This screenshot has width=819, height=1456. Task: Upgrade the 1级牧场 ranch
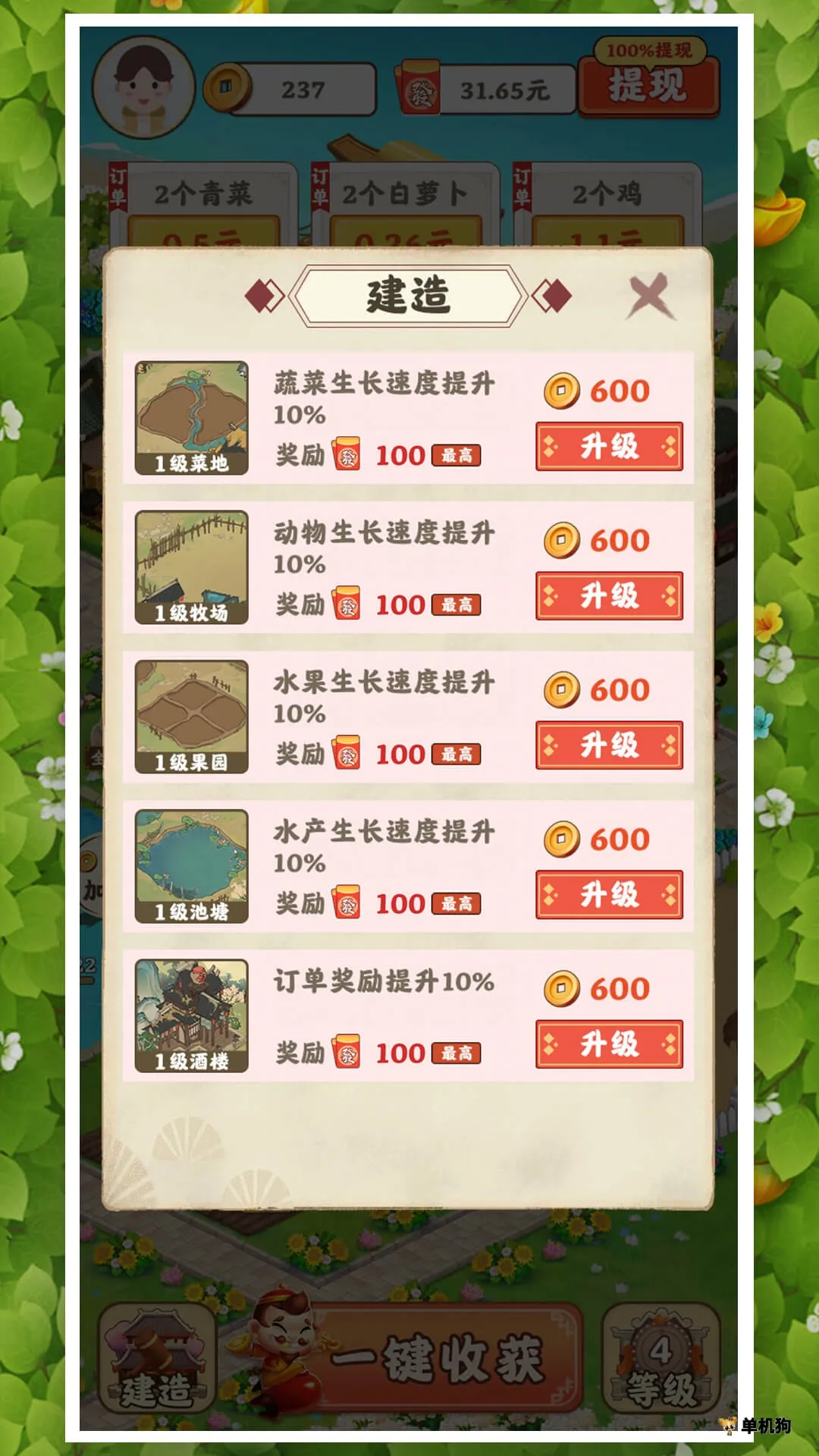[x=609, y=596]
